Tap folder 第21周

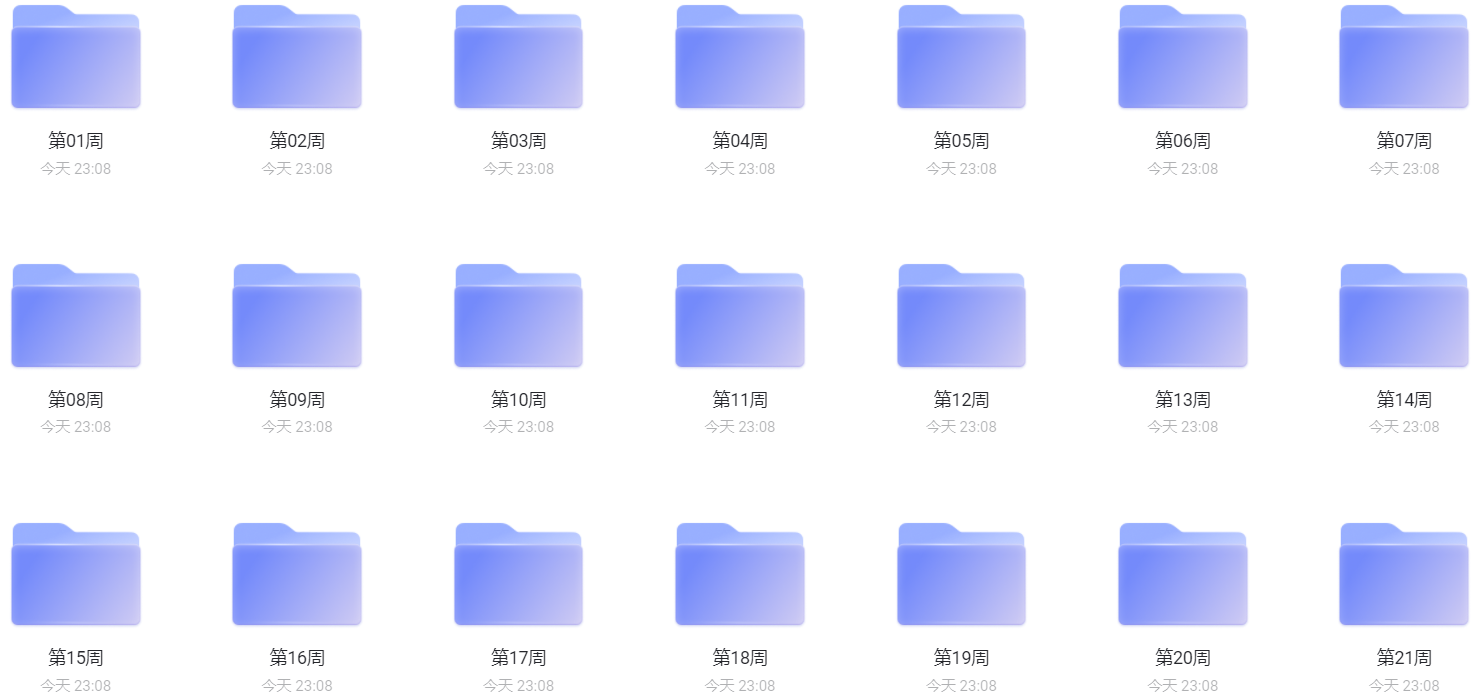click(1404, 577)
